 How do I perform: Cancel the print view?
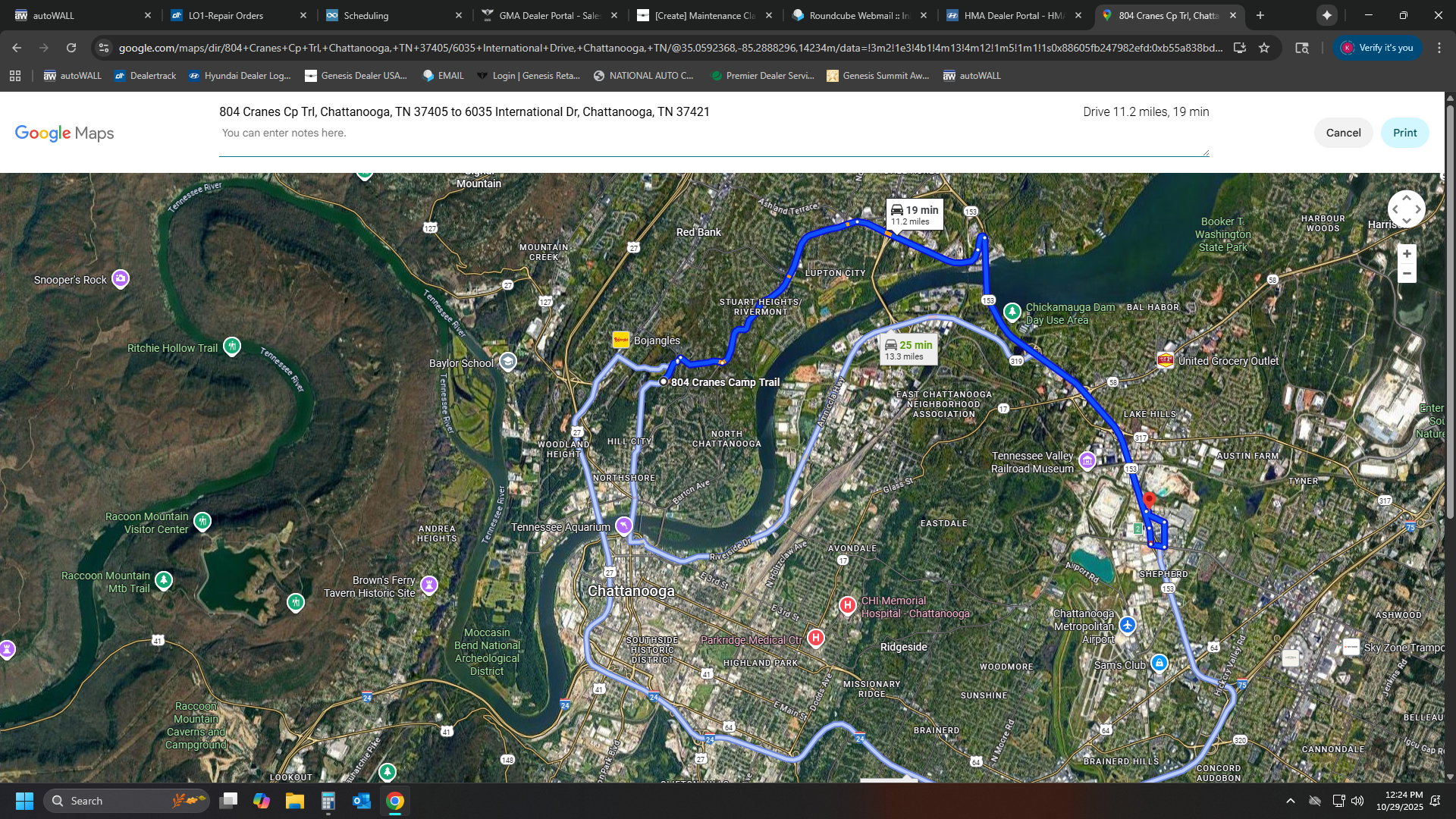tap(1343, 133)
